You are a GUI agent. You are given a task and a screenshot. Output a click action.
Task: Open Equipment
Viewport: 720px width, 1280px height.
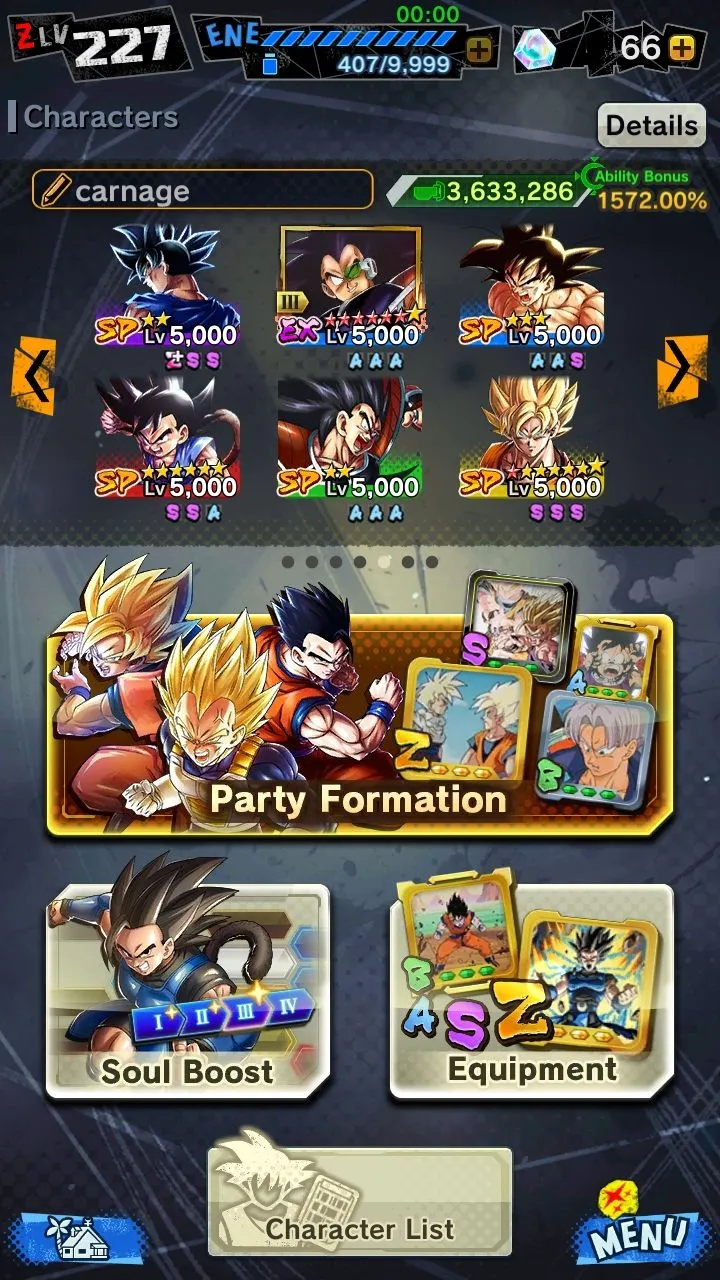click(531, 990)
